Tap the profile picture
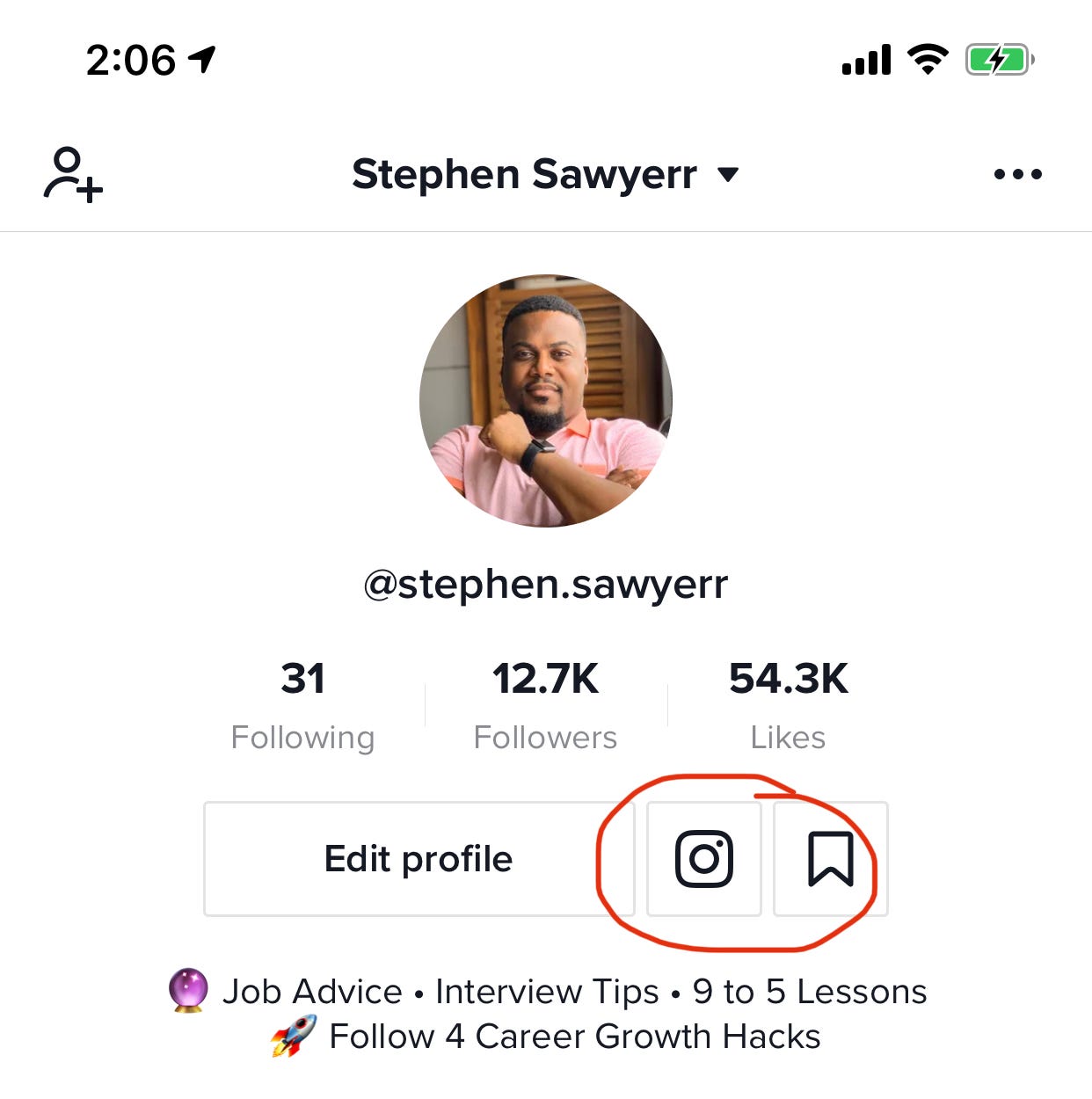Screen dimensions: 1092x1099 pos(545,401)
